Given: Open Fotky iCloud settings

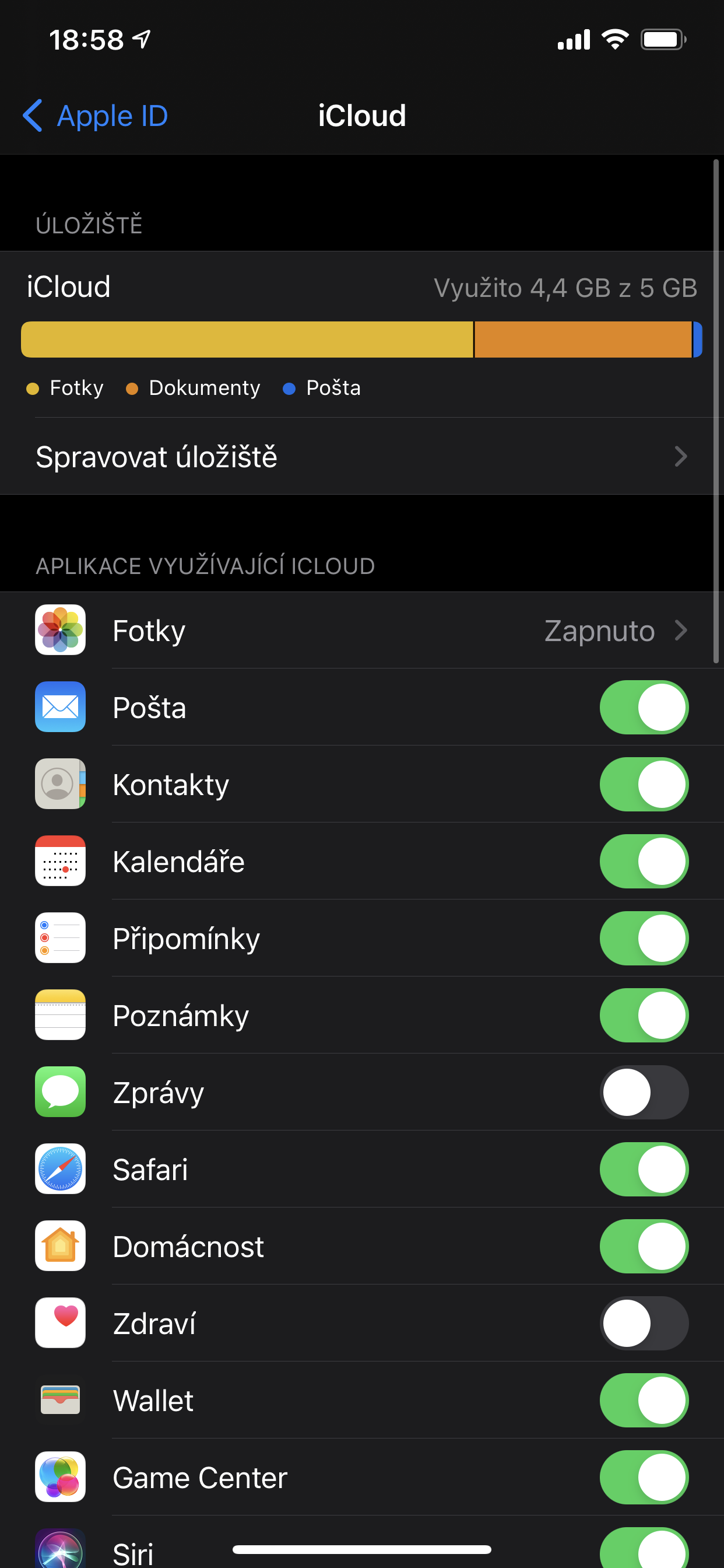Looking at the screenshot, I should [361, 631].
